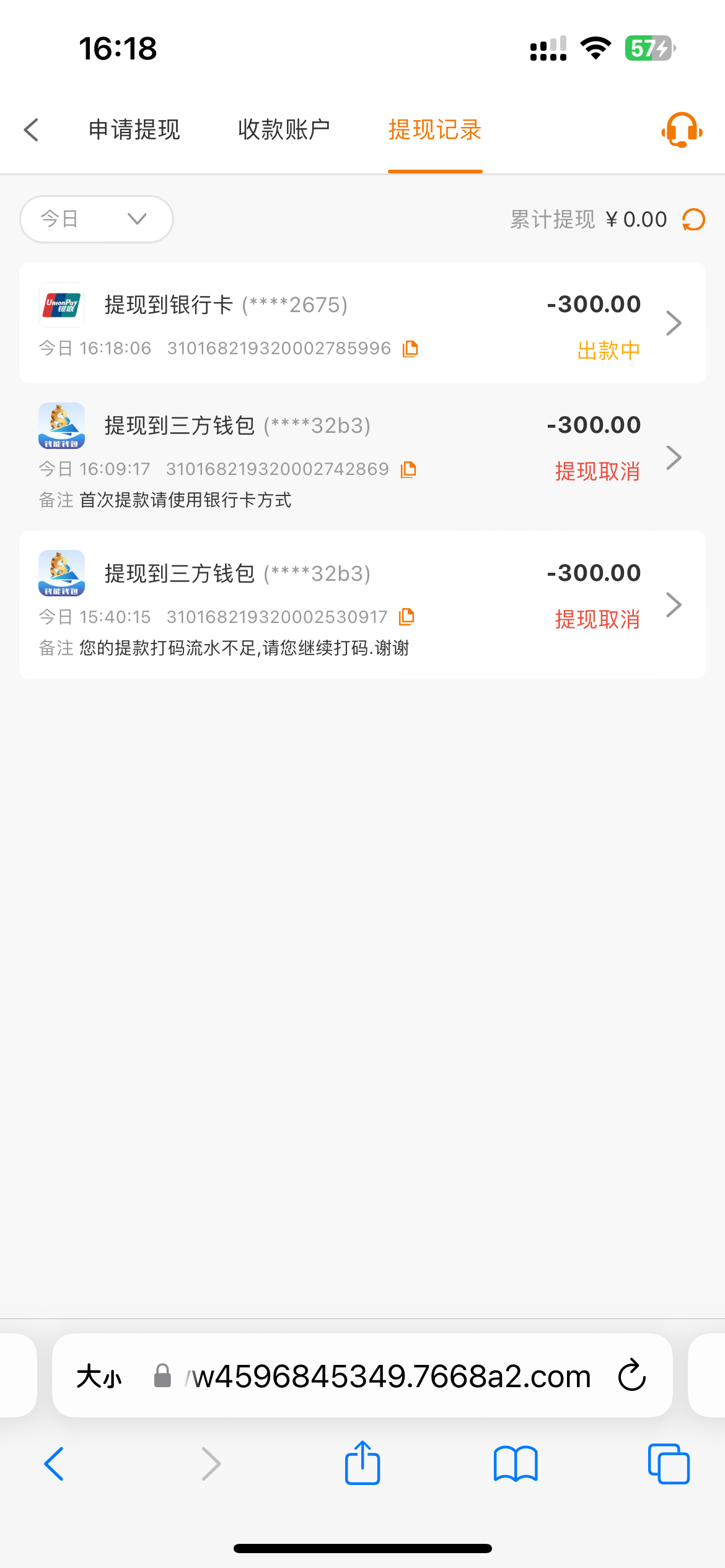Screen dimensions: 725x1568
Task: Open the bank card withdrawal record 16:18:06
Action: 362,323
